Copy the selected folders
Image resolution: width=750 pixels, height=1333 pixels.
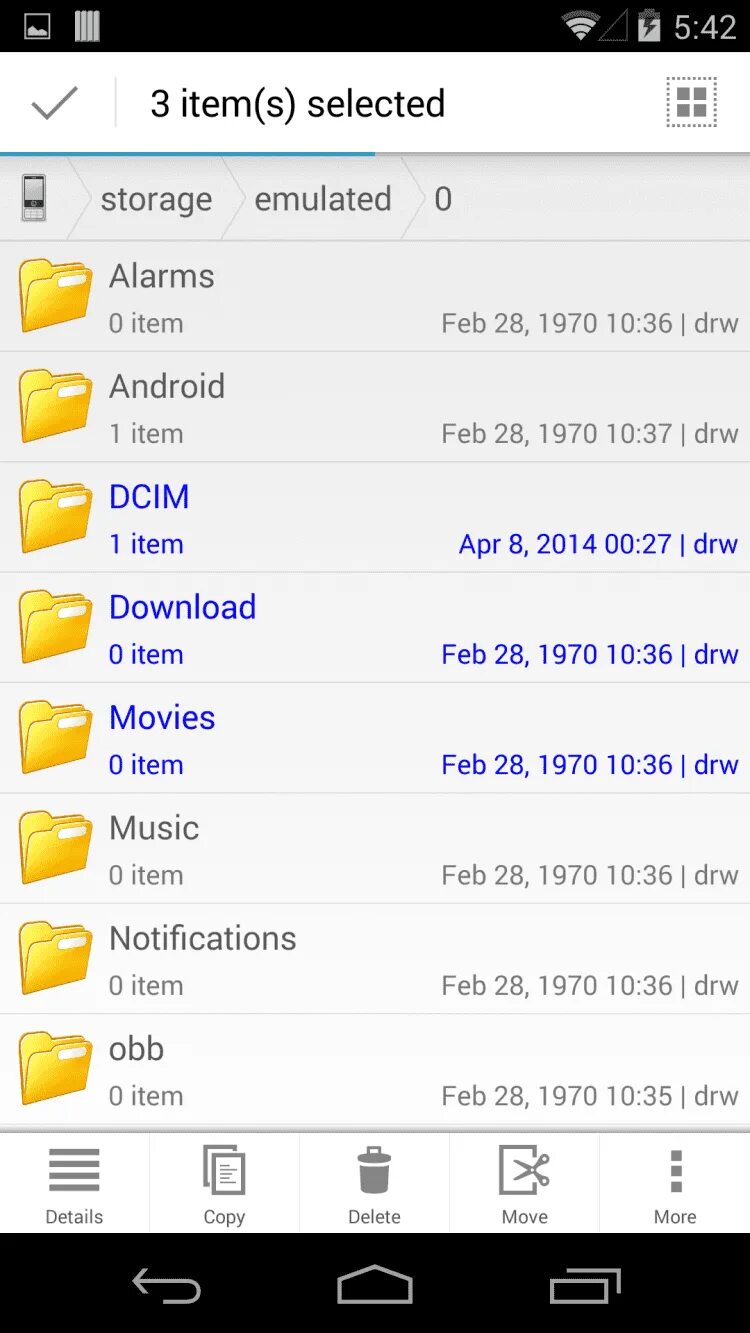224,1184
